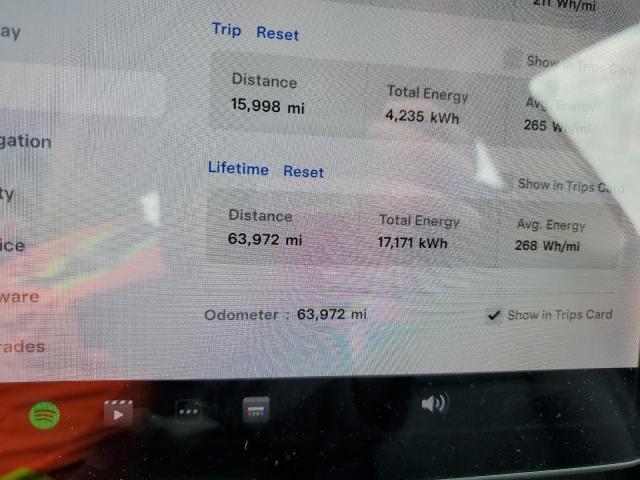Open the Calendar app icon
This screenshot has width=640, height=480.
[x=257, y=409]
